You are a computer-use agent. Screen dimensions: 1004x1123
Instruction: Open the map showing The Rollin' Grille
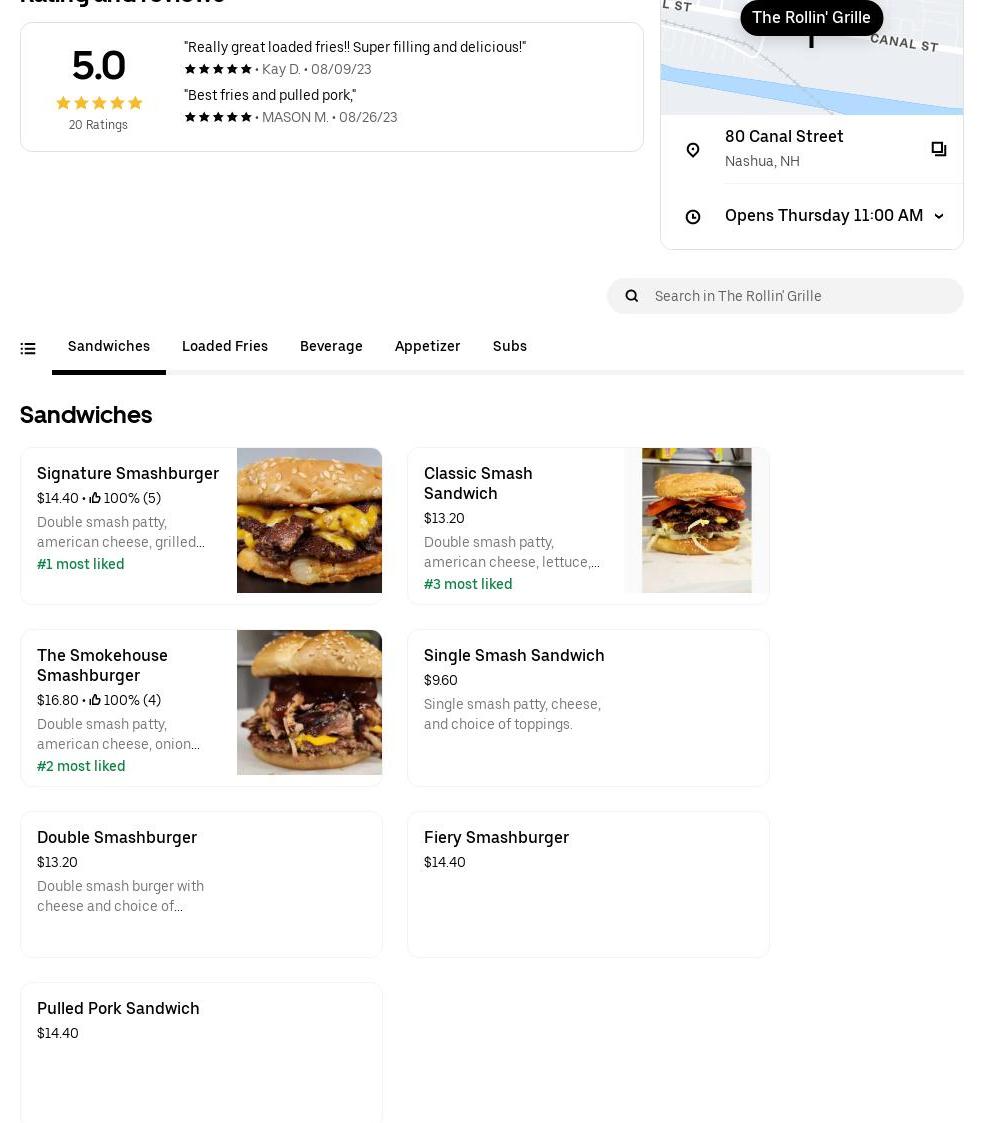click(811, 60)
